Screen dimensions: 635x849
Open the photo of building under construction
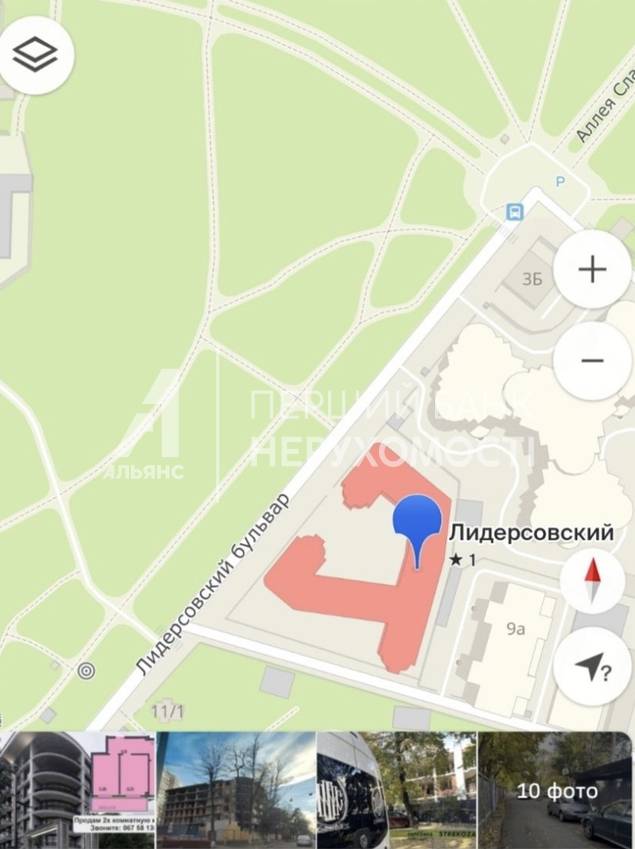[236, 790]
